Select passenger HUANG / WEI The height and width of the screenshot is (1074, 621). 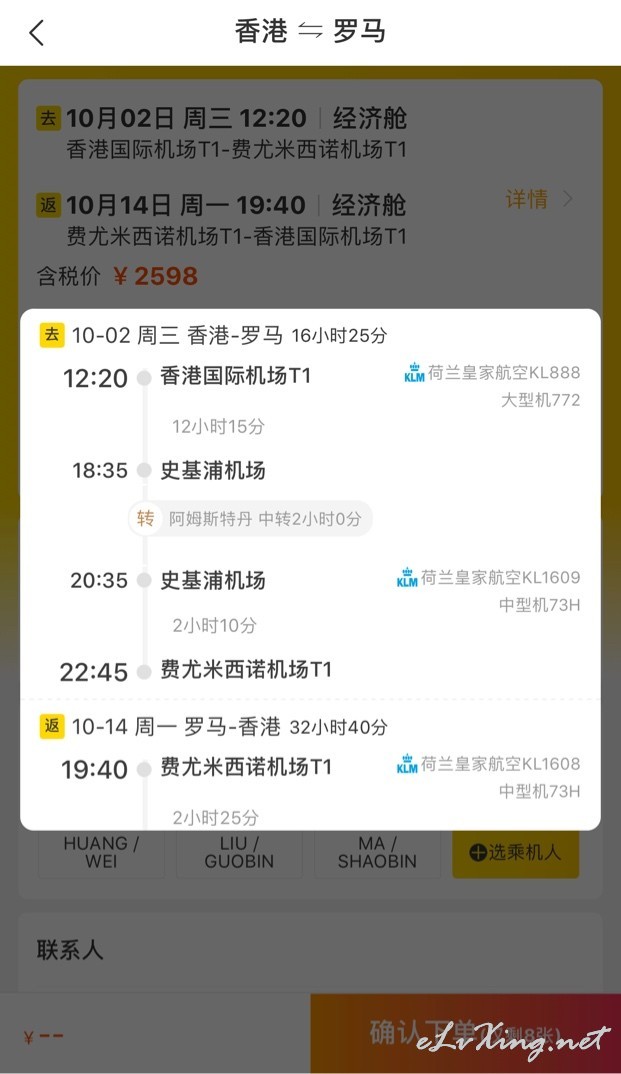pyautogui.click(x=101, y=853)
